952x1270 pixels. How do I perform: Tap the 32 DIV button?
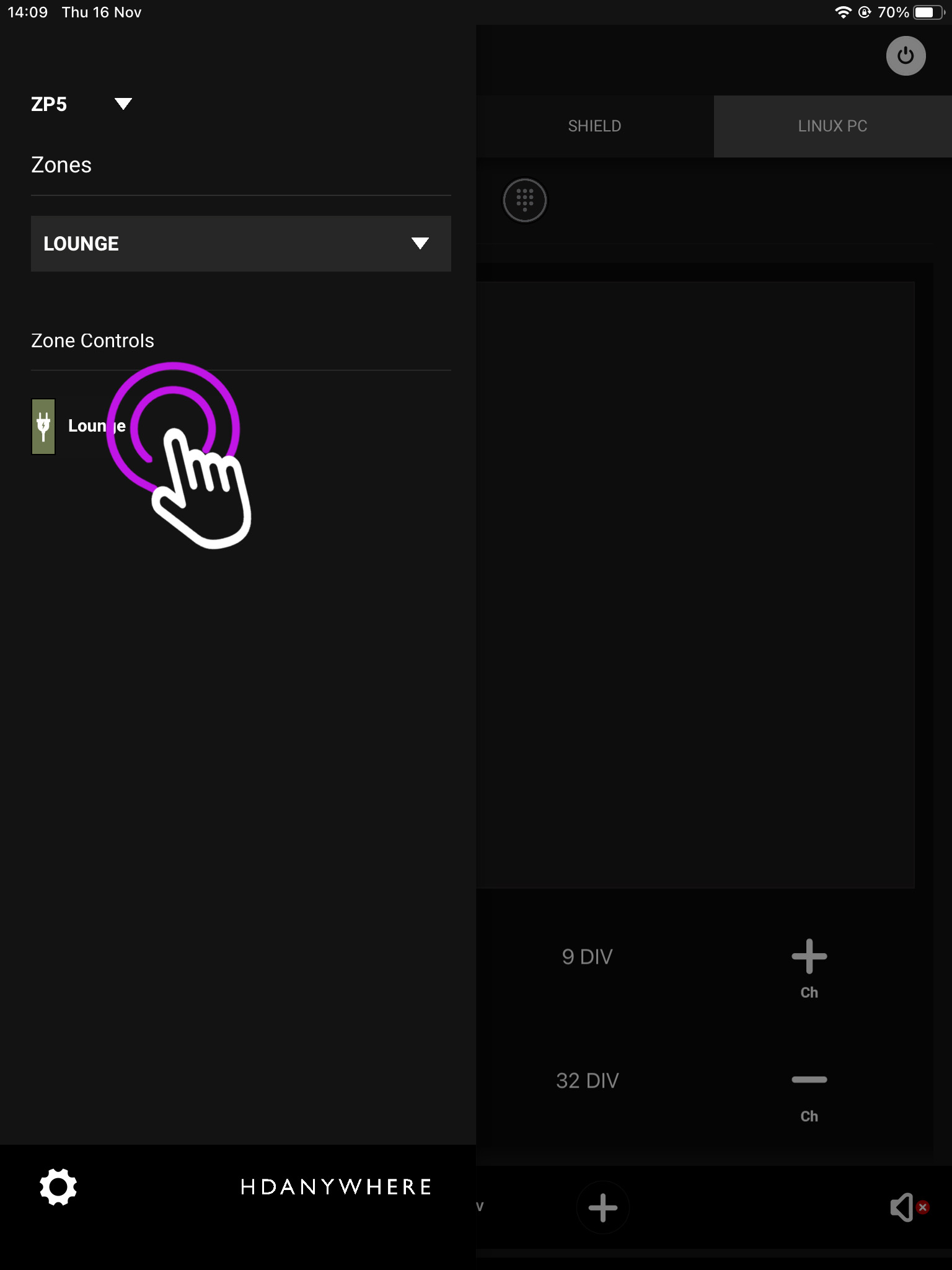coord(587,1081)
